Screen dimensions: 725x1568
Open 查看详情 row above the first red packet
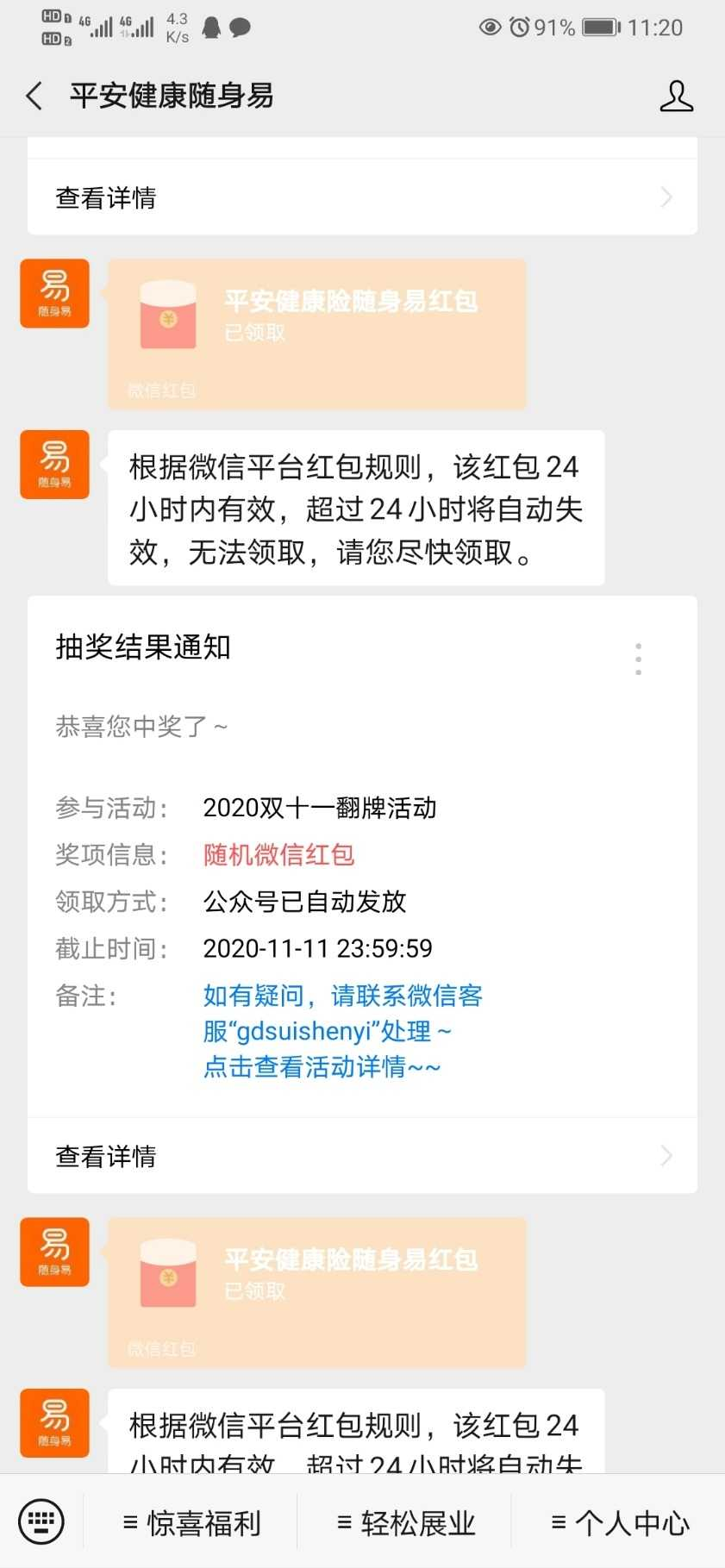click(x=362, y=197)
